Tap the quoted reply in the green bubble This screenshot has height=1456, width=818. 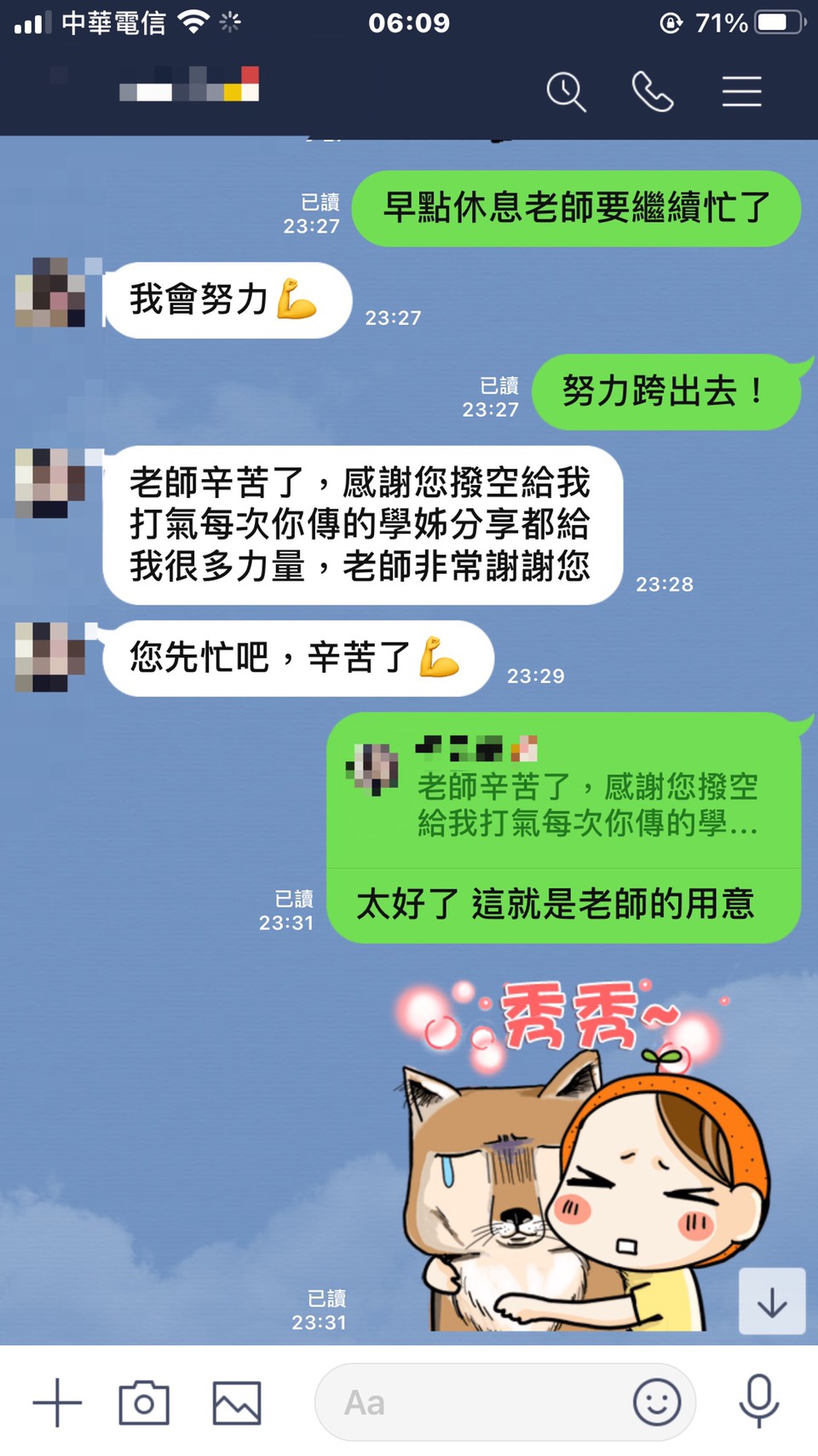point(562,789)
